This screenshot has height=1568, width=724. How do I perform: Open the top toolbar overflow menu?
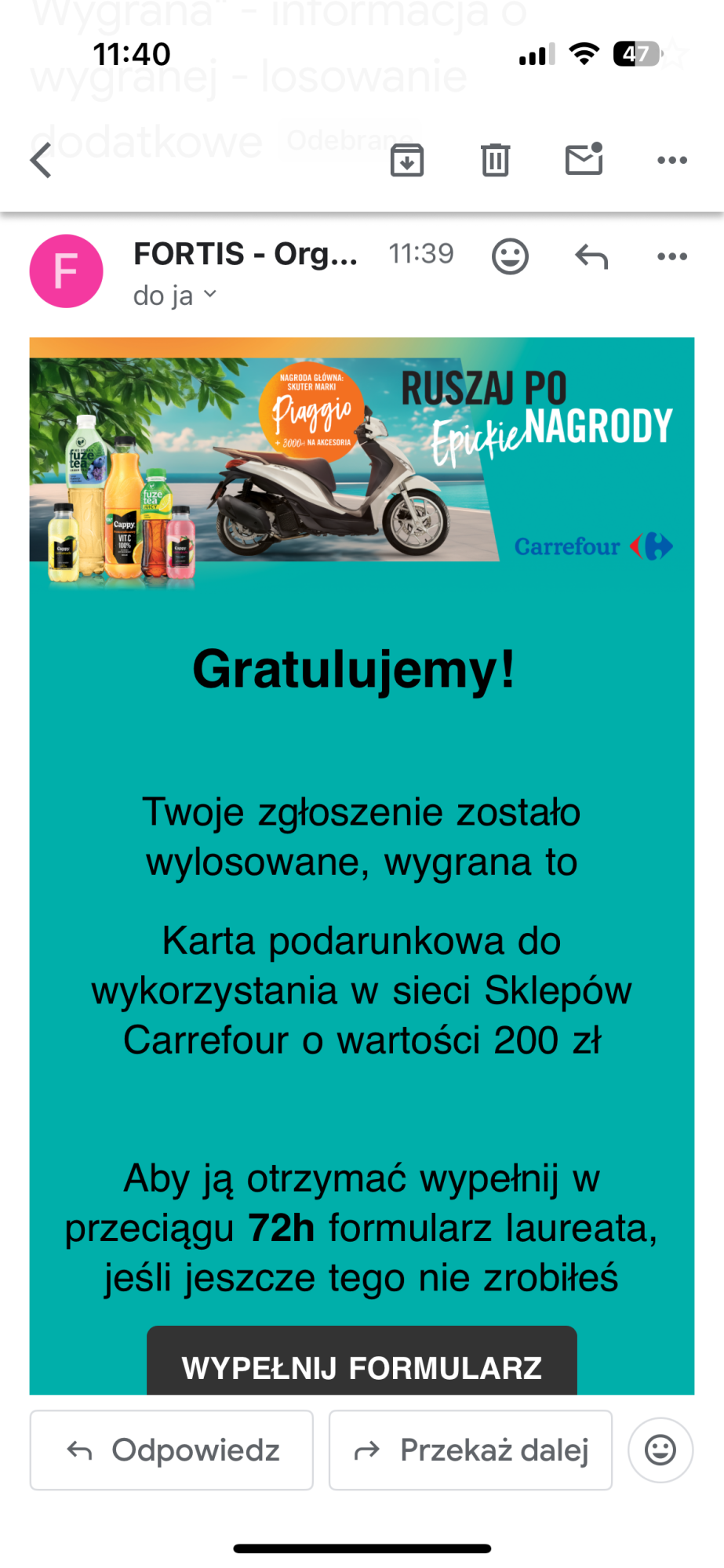point(672,160)
